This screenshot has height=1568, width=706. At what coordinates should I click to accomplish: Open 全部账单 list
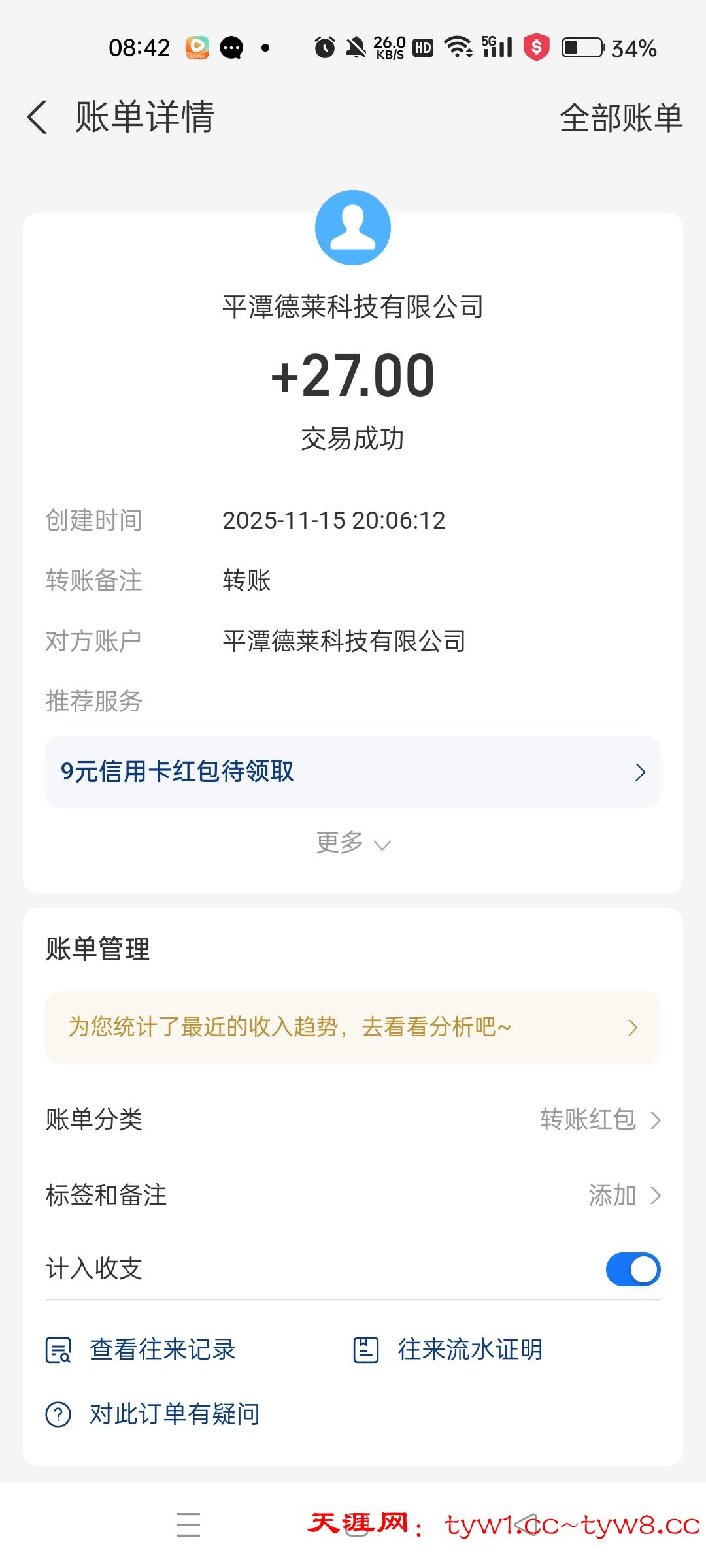point(620,118)
